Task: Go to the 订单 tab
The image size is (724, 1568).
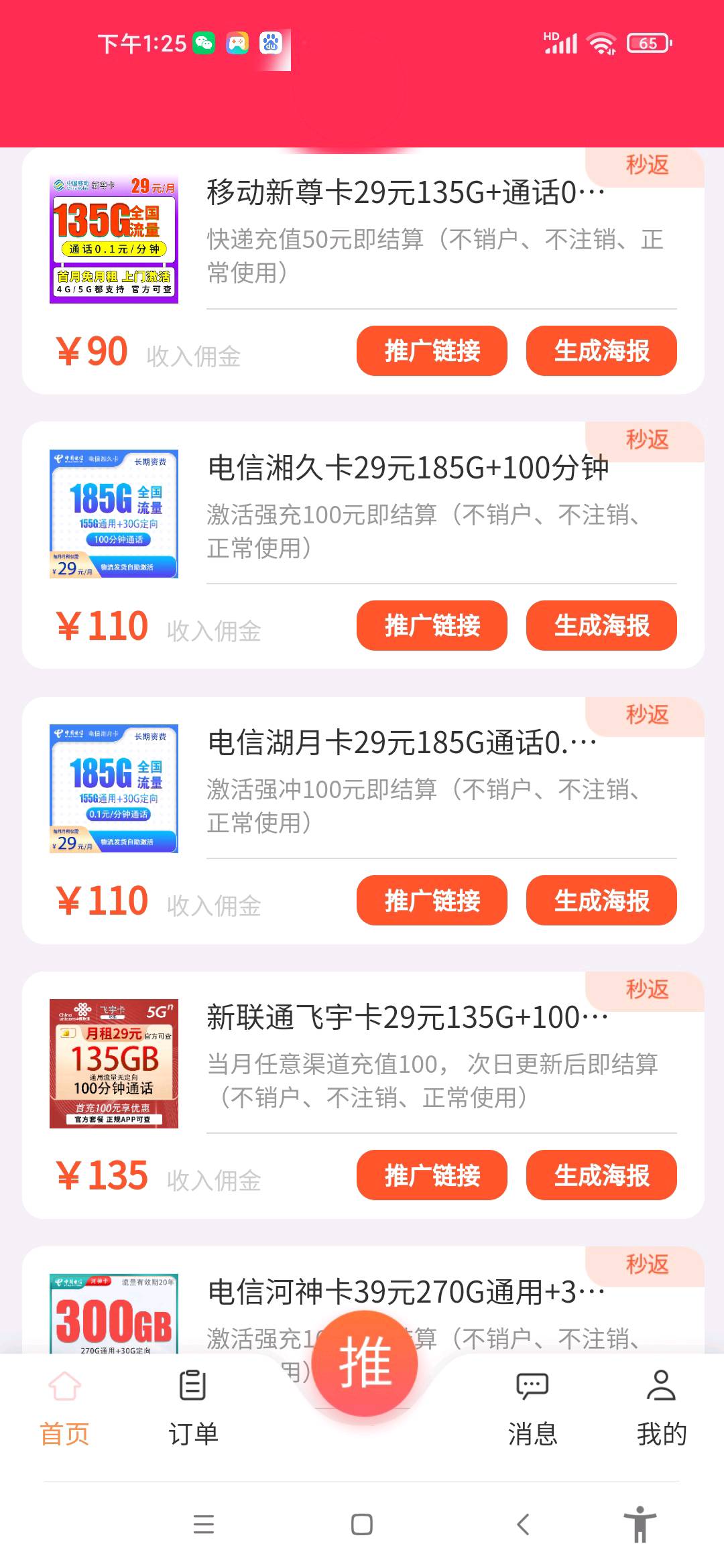Action: click(193, 1409)
